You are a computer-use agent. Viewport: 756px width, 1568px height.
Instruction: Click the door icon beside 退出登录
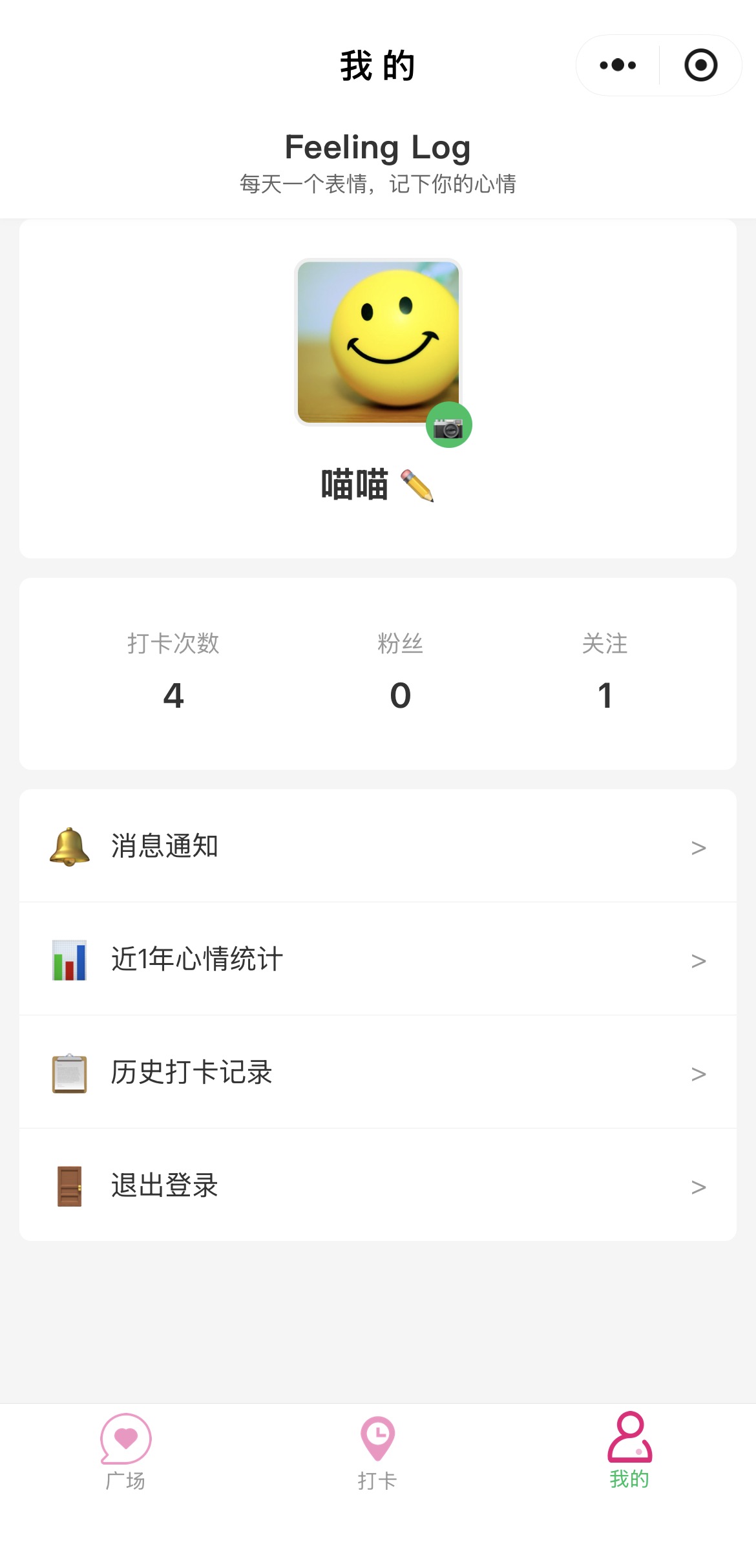[70, 1186]
